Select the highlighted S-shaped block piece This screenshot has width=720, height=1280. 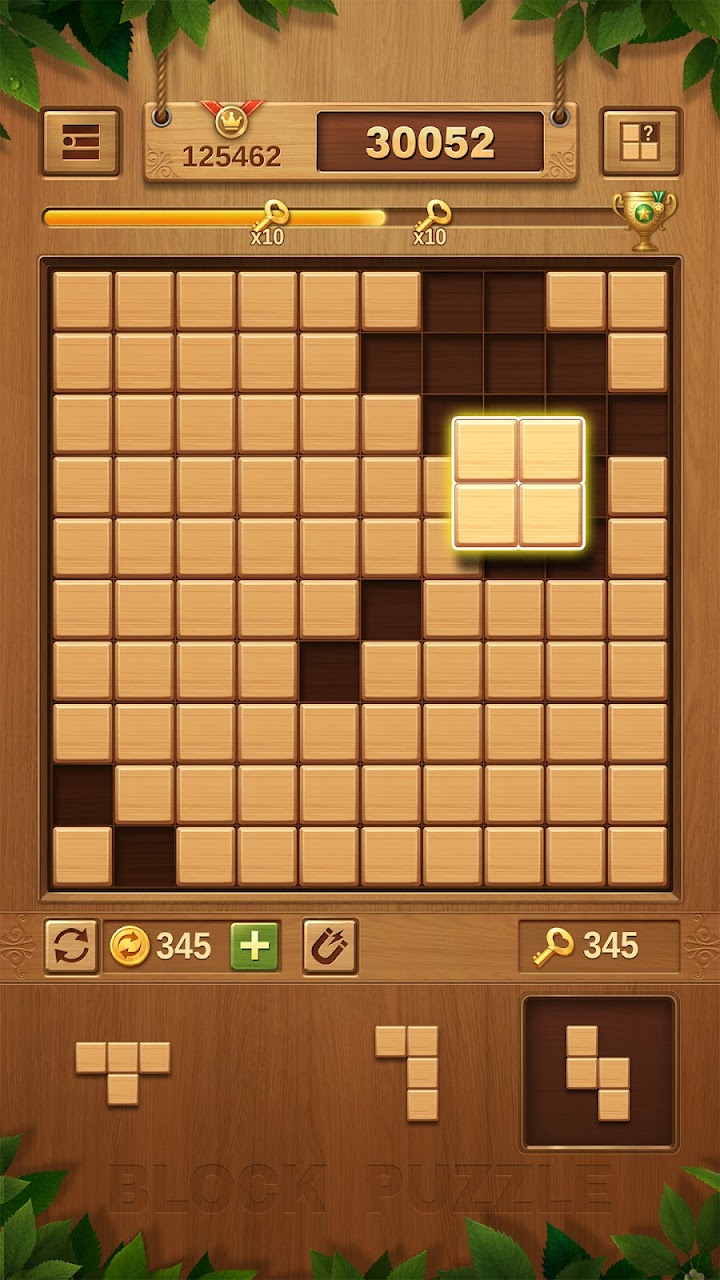[598, 1072]
